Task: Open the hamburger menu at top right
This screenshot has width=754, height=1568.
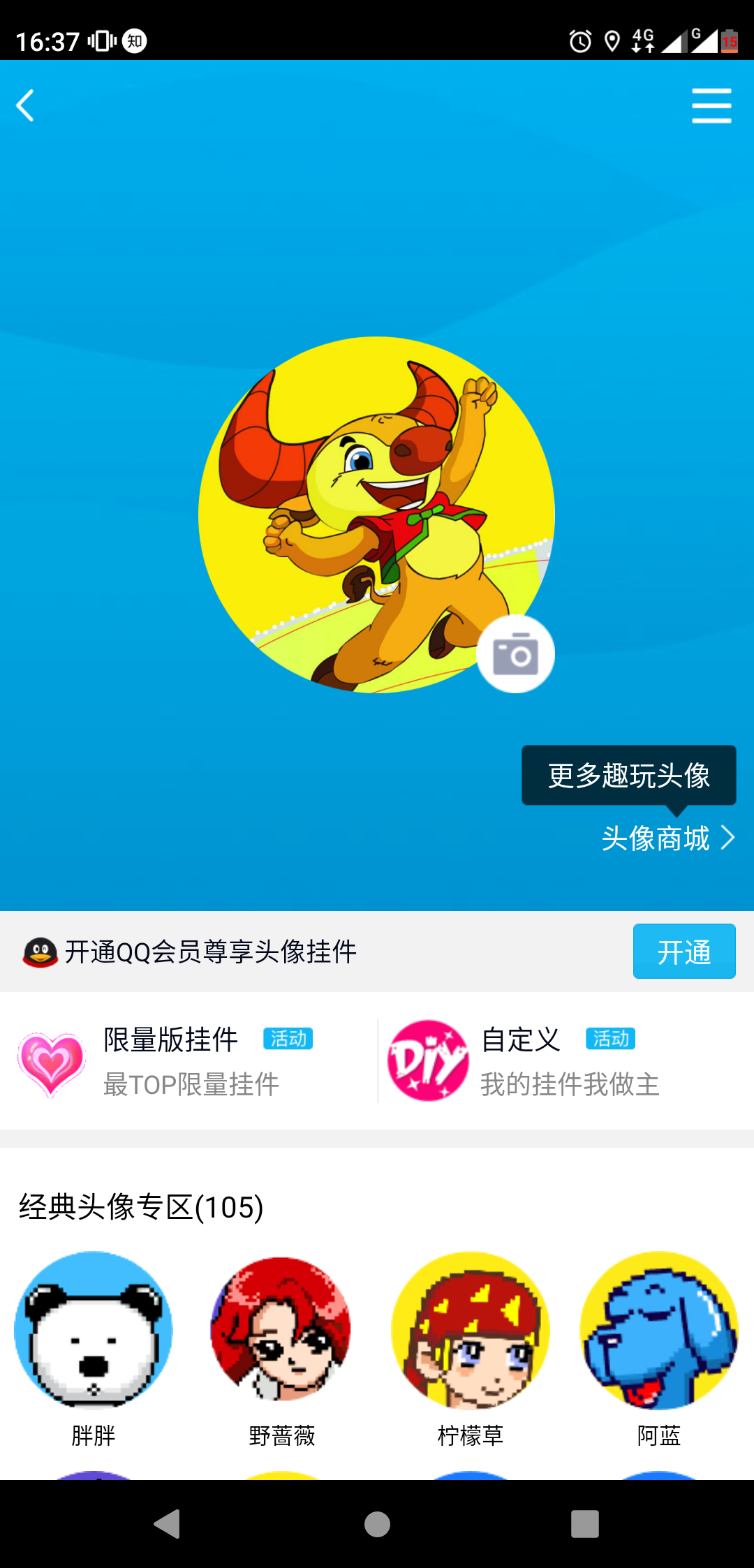Action: pos(711,105)
